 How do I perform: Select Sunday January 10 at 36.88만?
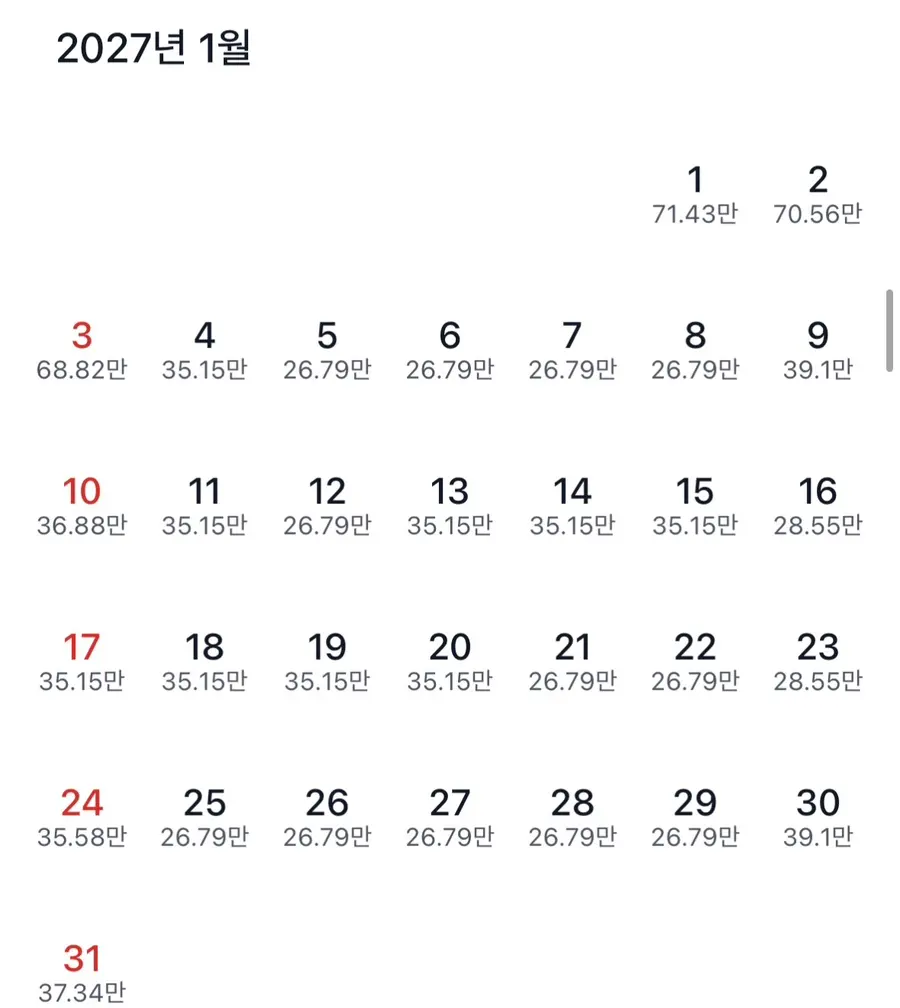[x=82, y=507]
